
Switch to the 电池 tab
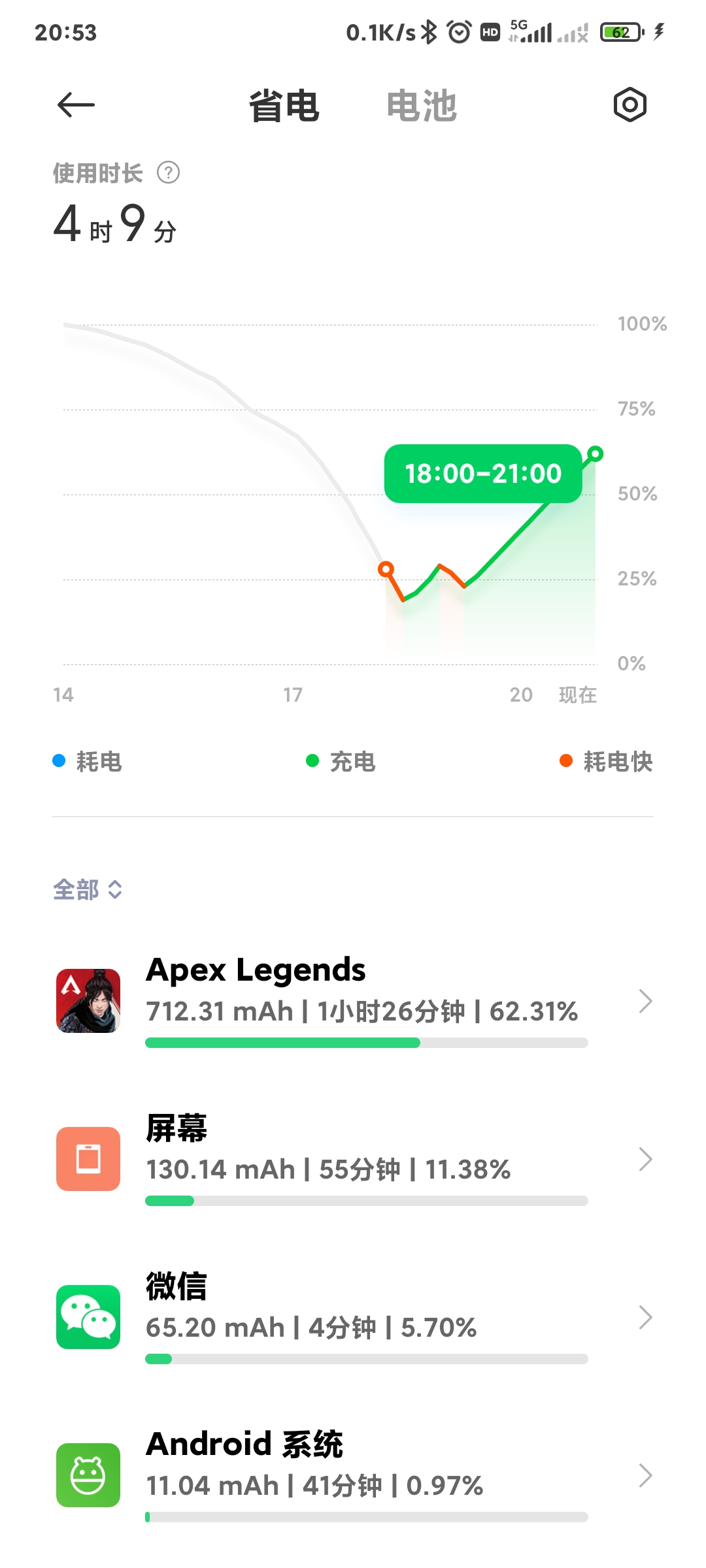click(422, 106)
